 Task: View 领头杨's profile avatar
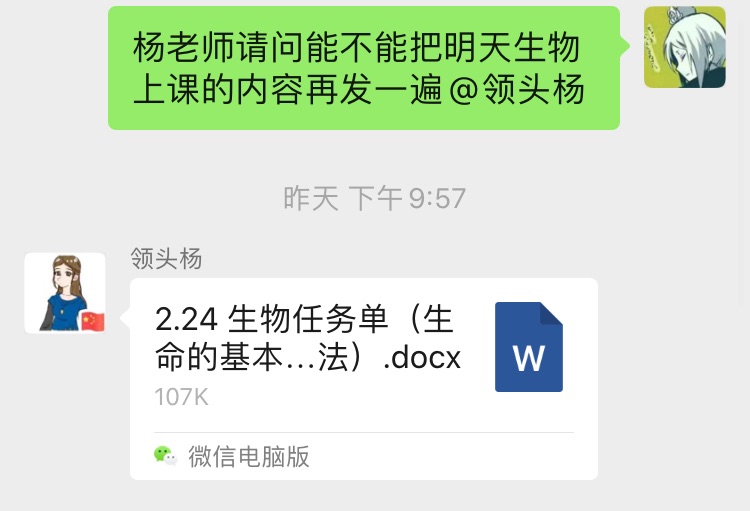coord(65,292)
